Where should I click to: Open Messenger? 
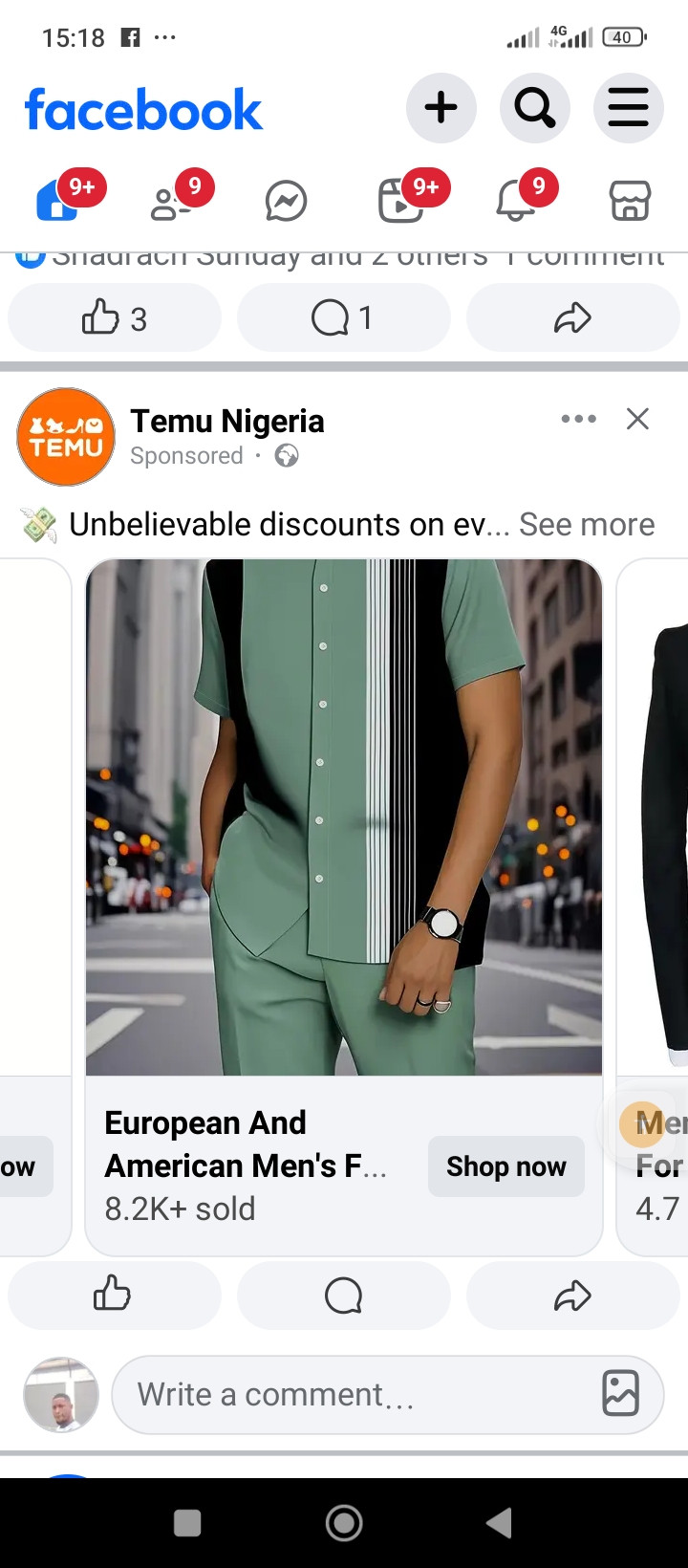pyautogui.click(x=286, y=201)
